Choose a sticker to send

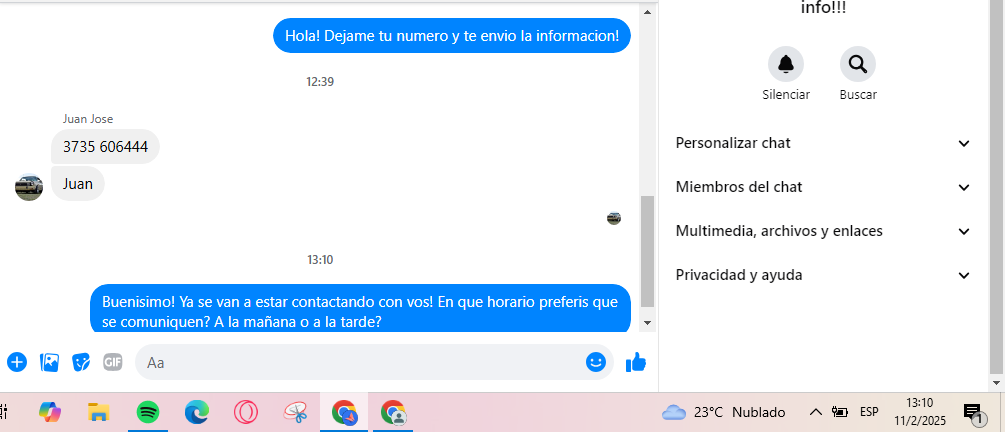pos(81,362)
